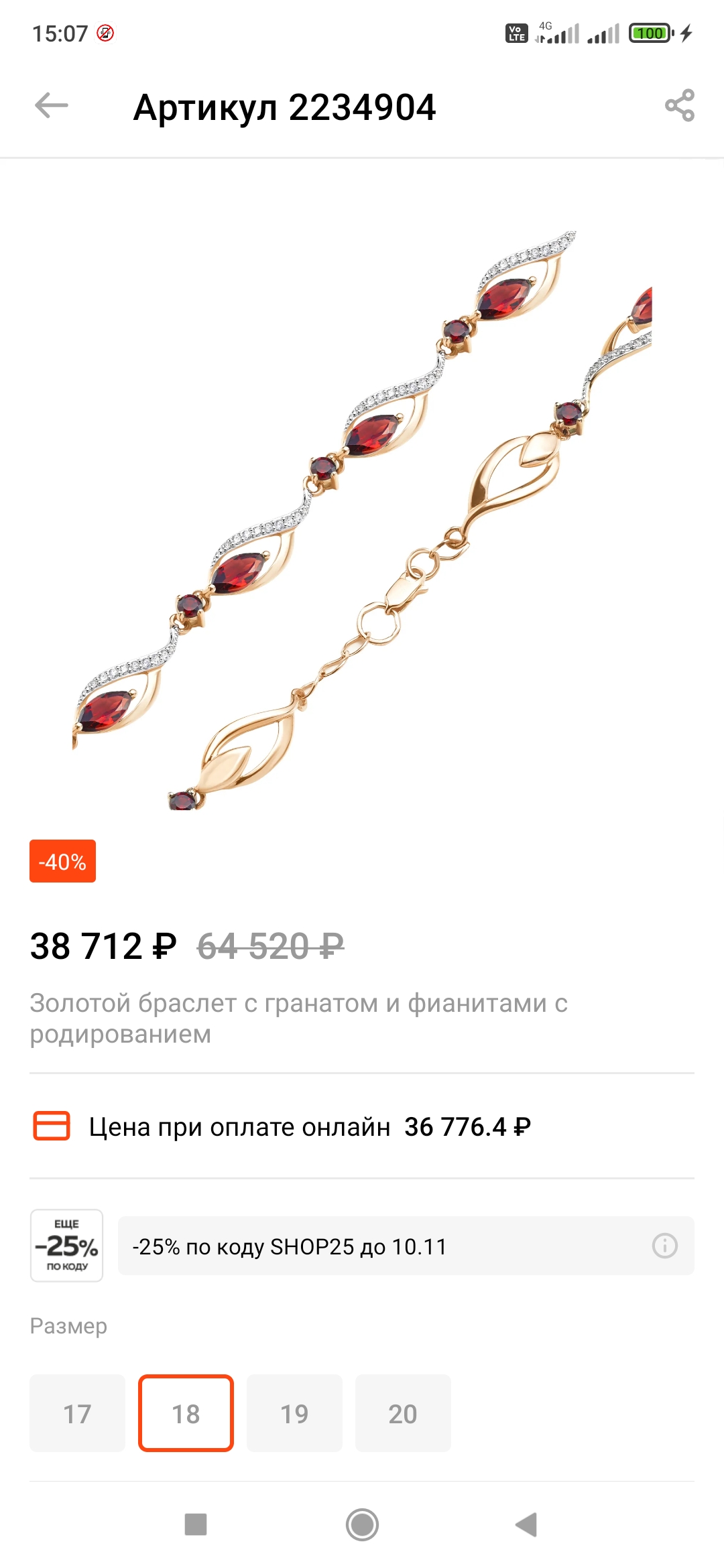This screenshot has width=724, height=1568.
Task: Tap the -25% promo code badge
Action: coord(66,1246)
